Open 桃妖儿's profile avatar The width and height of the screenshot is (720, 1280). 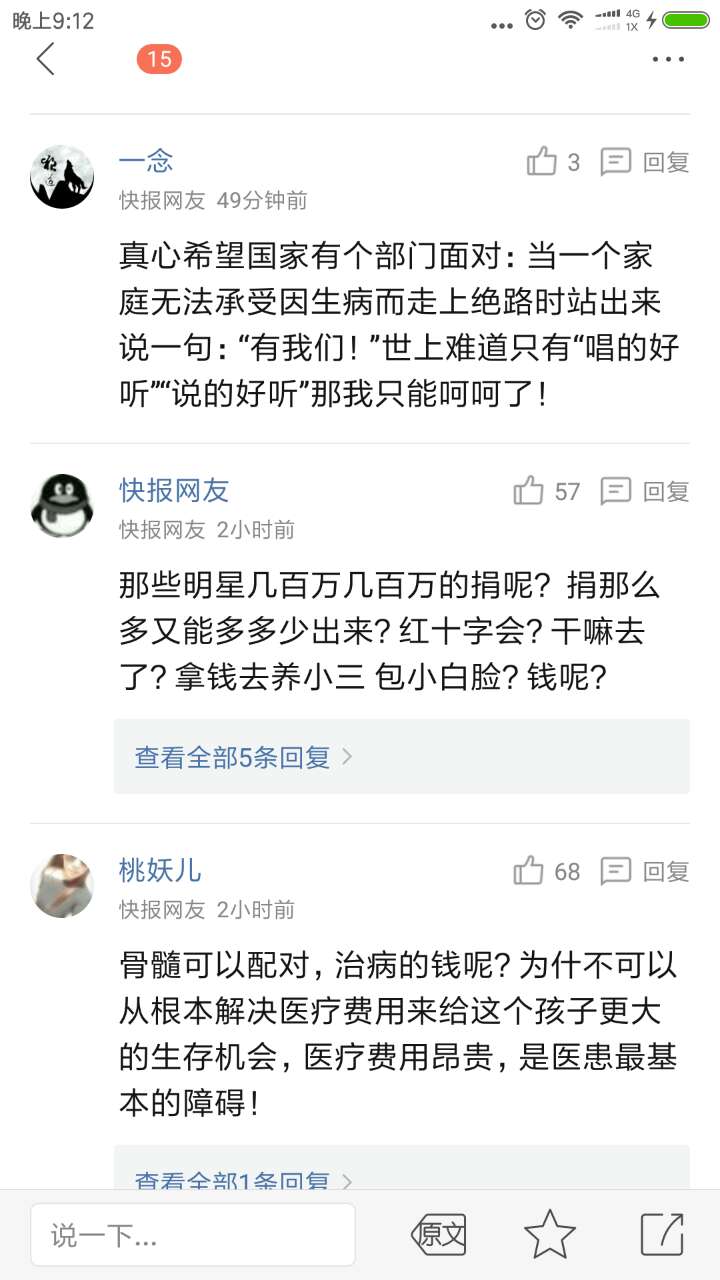click(62, 886)
